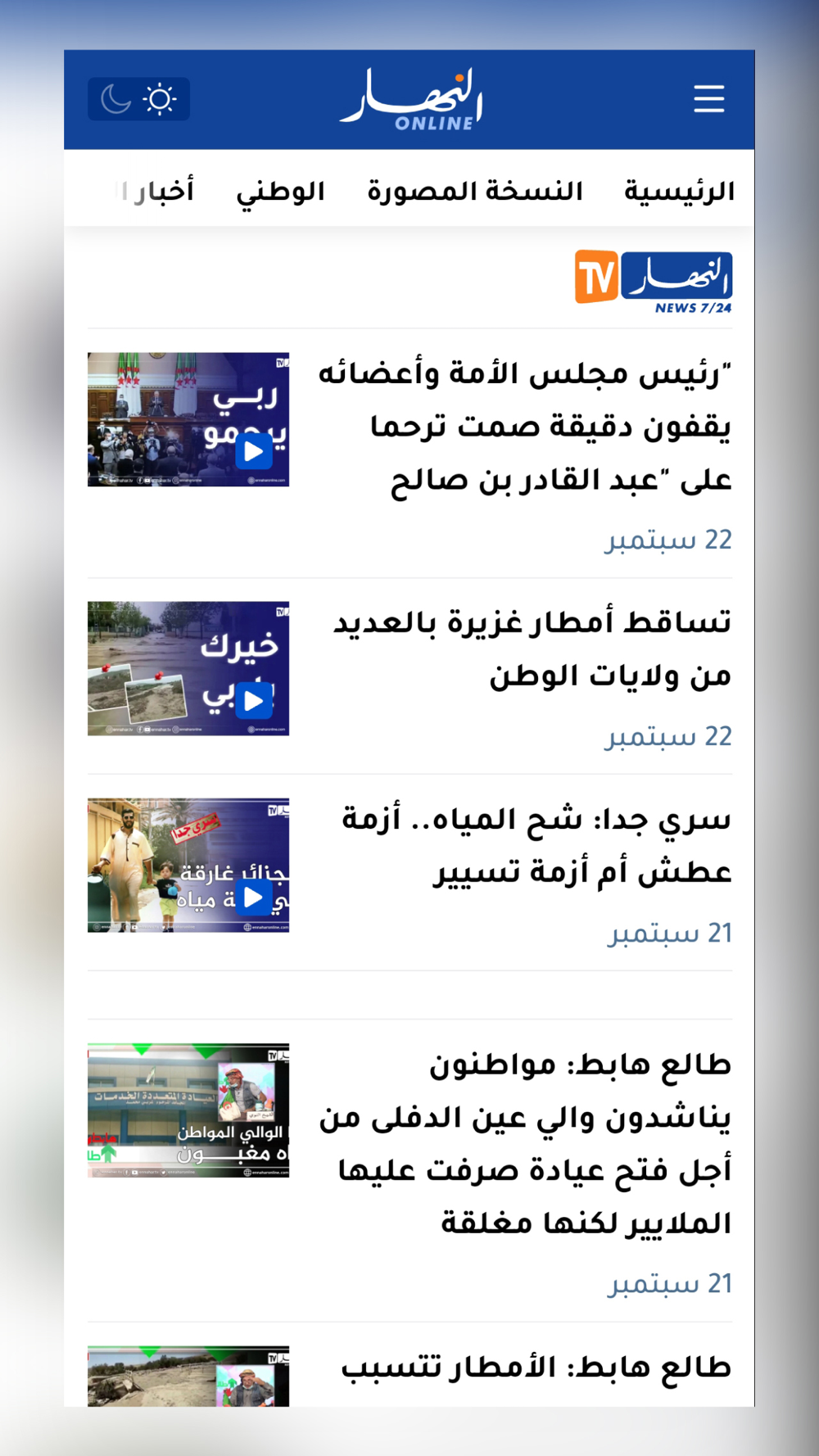
Task: Switch to the الوطني tab
Action: [281, 191]
